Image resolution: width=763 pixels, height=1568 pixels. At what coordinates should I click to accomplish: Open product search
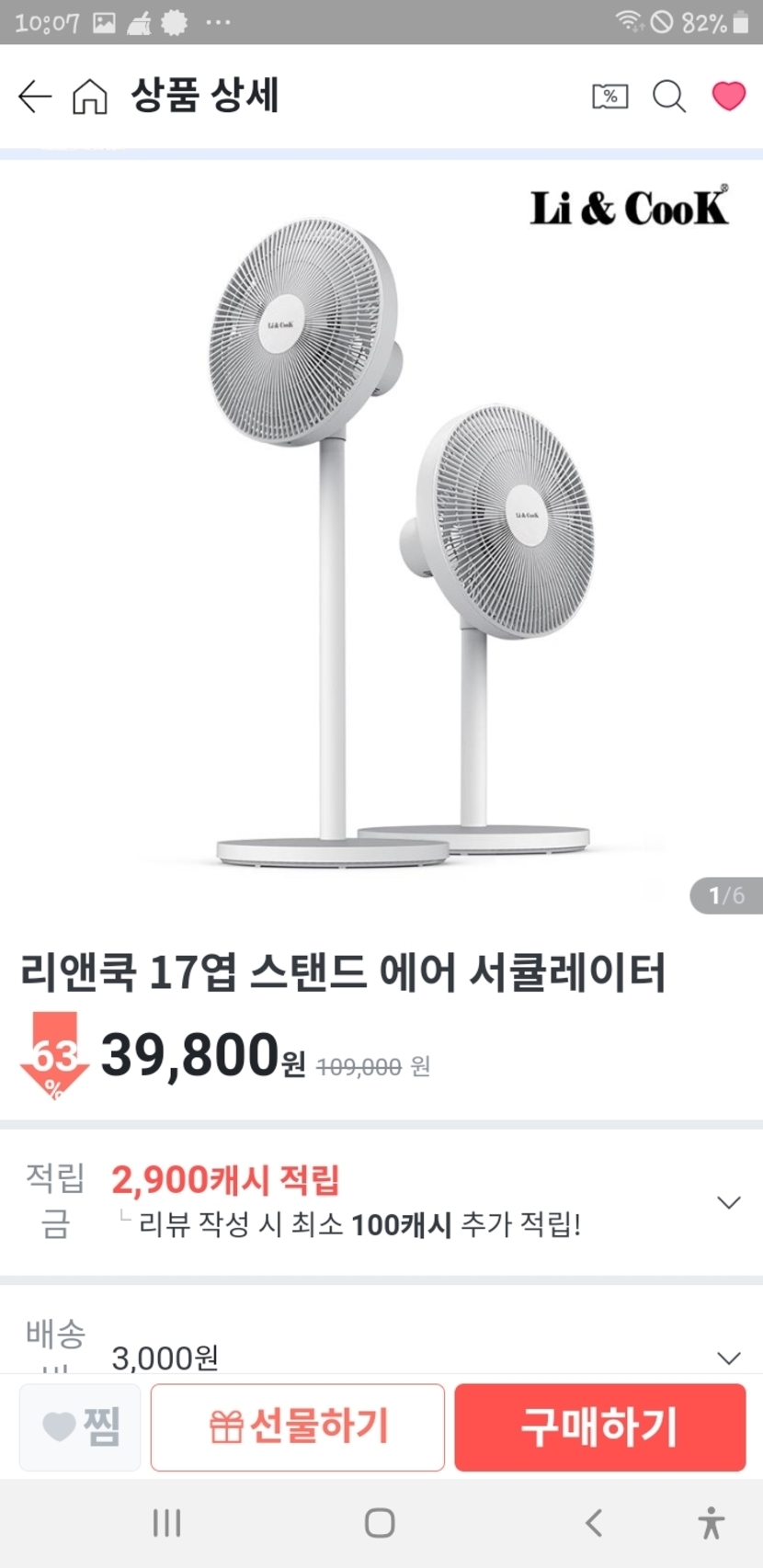coord(668,97)
